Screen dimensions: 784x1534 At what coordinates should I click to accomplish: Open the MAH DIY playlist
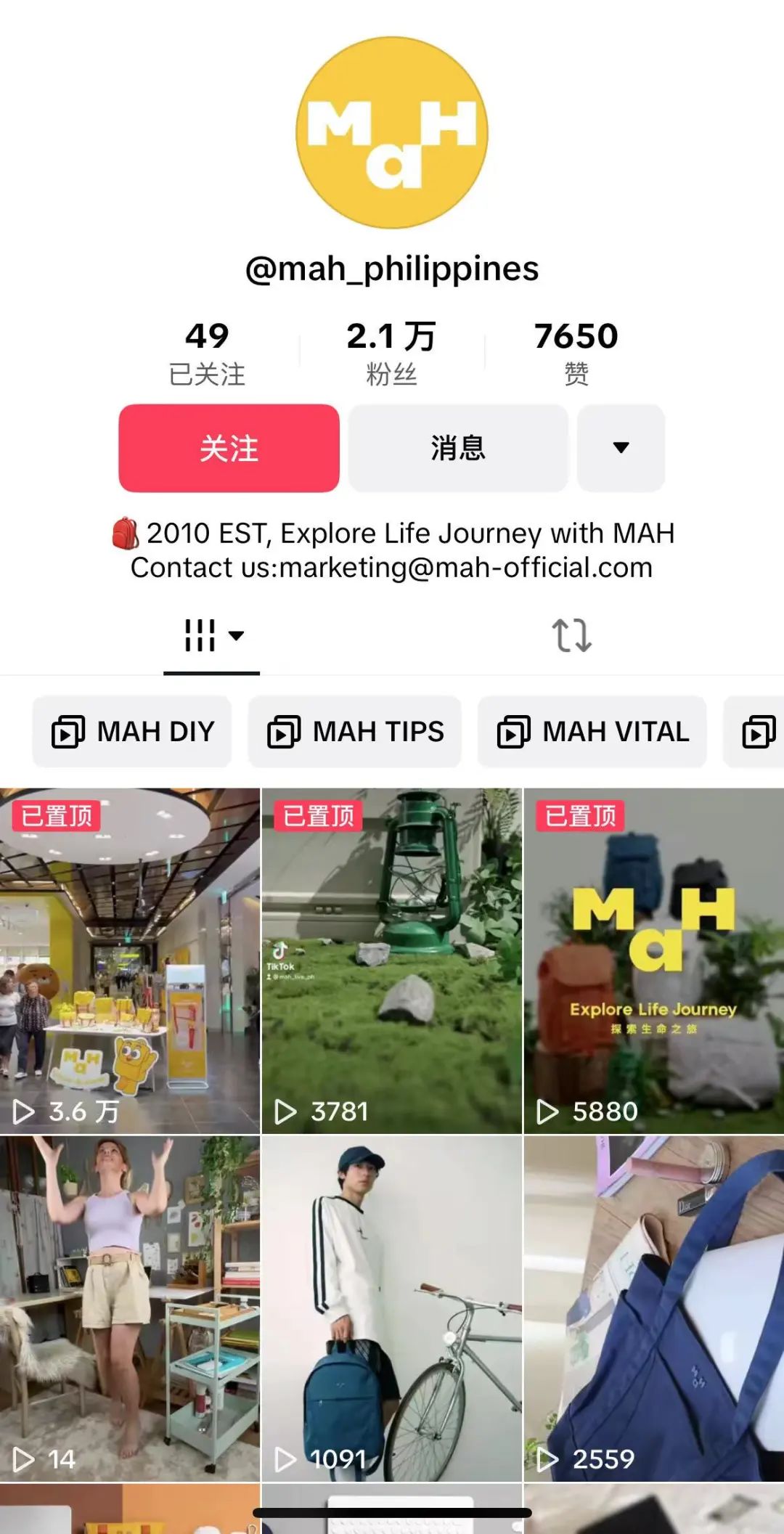(132, 732)
